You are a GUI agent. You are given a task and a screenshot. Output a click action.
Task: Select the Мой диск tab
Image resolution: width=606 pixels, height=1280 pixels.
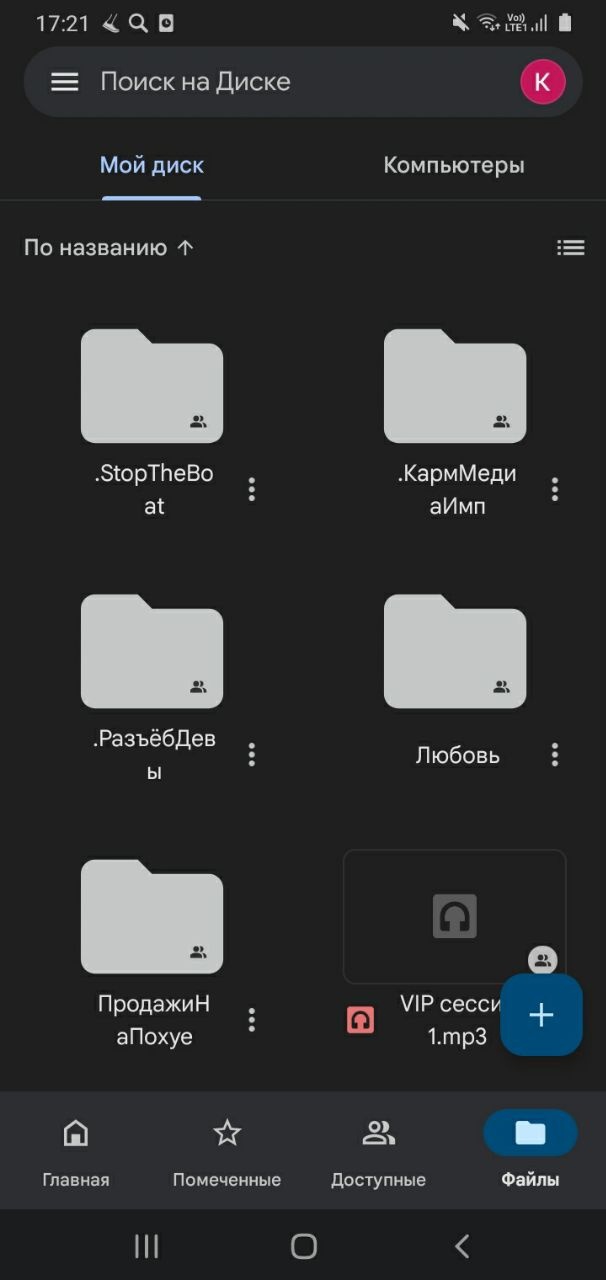click(x=152, y=166)
